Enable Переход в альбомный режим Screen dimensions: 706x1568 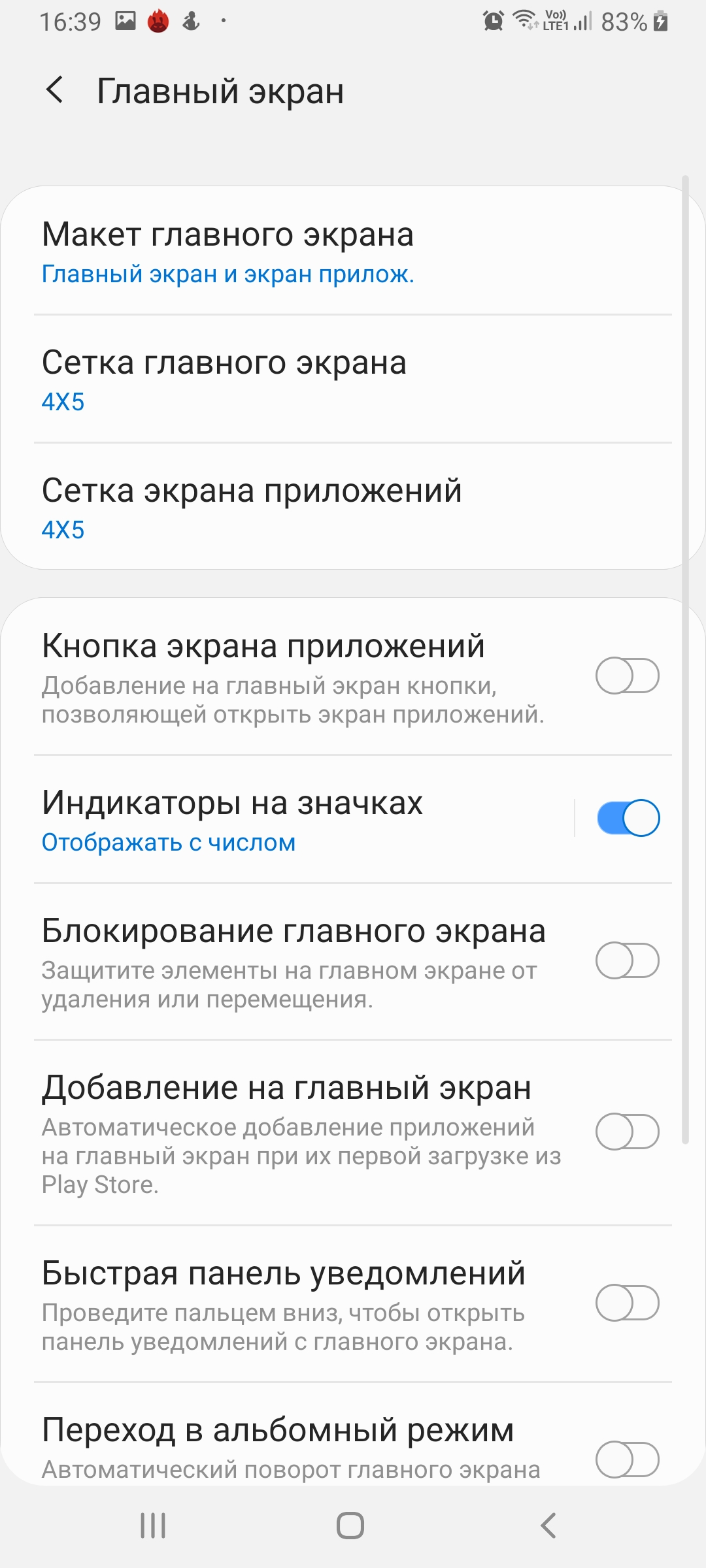pos(628,1460)
